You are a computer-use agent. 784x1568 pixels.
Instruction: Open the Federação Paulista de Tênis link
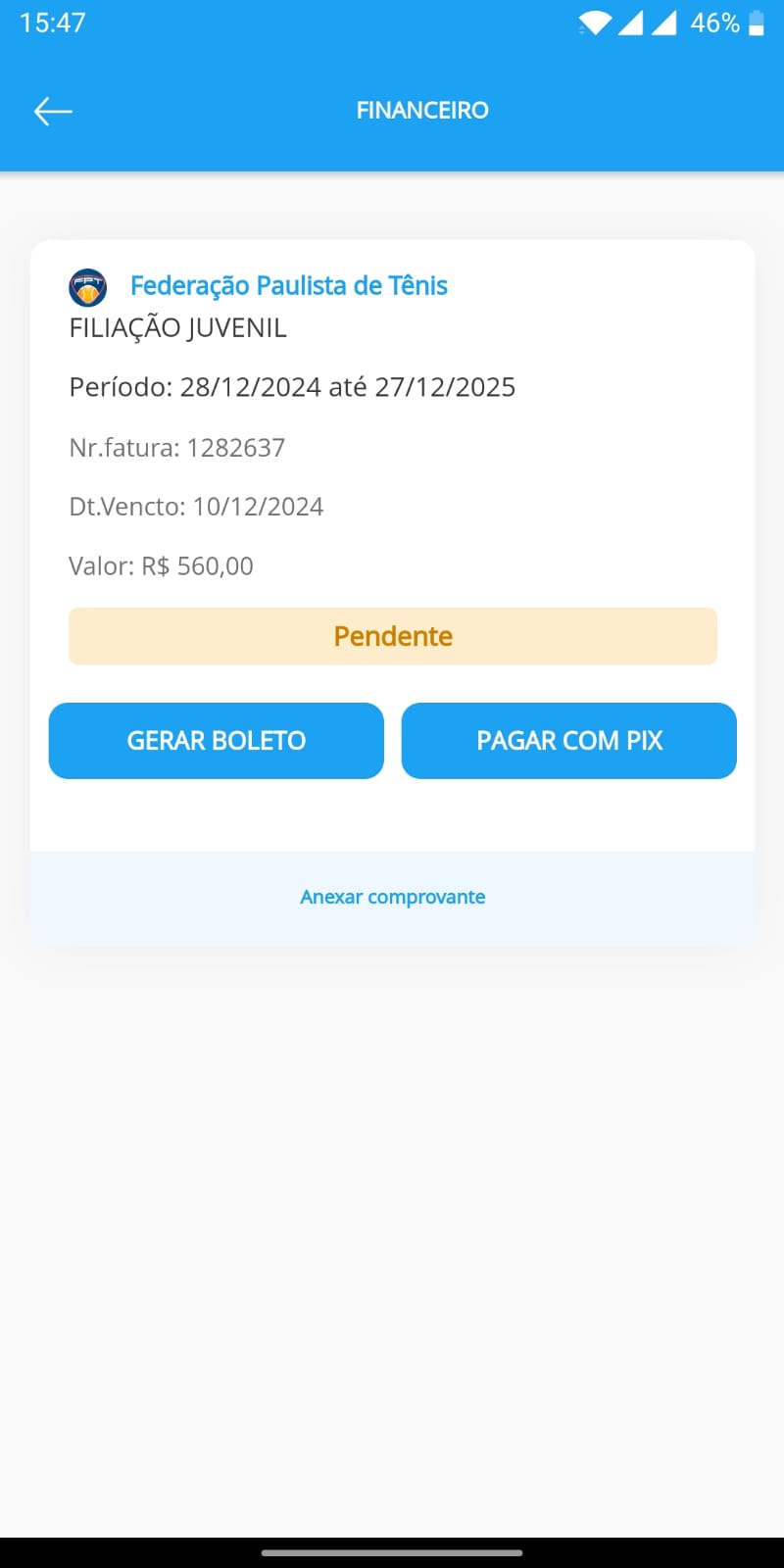click(x=288, y=286)
